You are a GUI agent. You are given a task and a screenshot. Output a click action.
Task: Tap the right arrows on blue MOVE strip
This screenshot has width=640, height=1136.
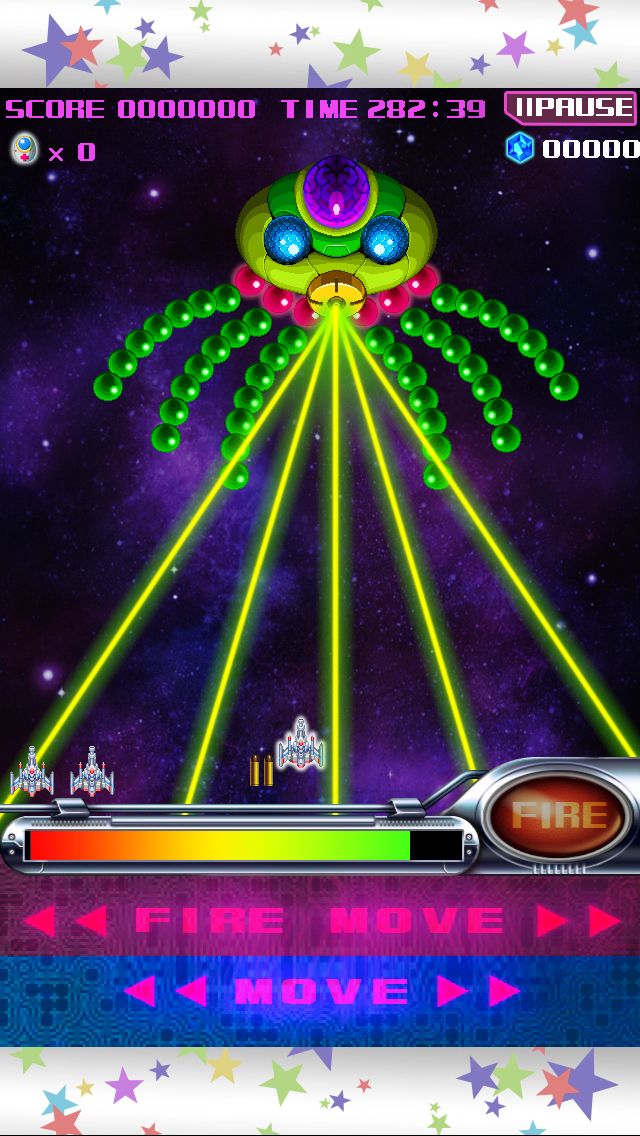tap(478, 990)
